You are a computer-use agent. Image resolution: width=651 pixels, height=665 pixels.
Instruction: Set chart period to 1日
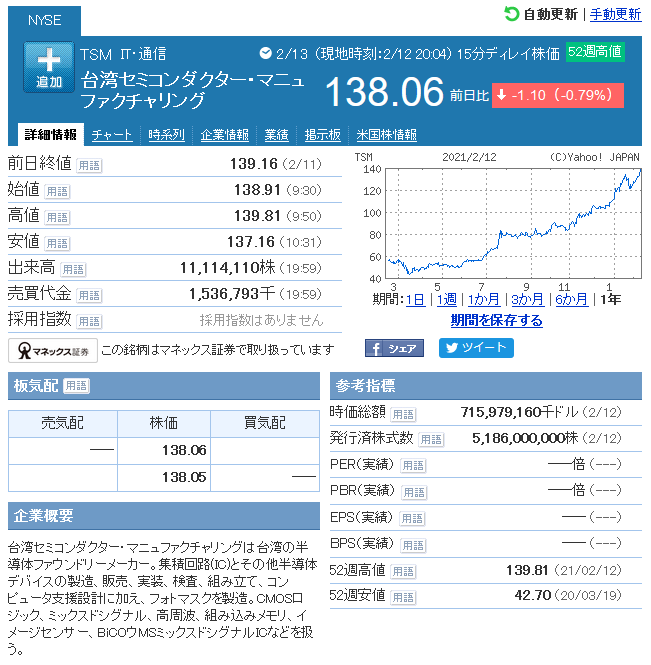pyautogui.click(x=415, y=299)
